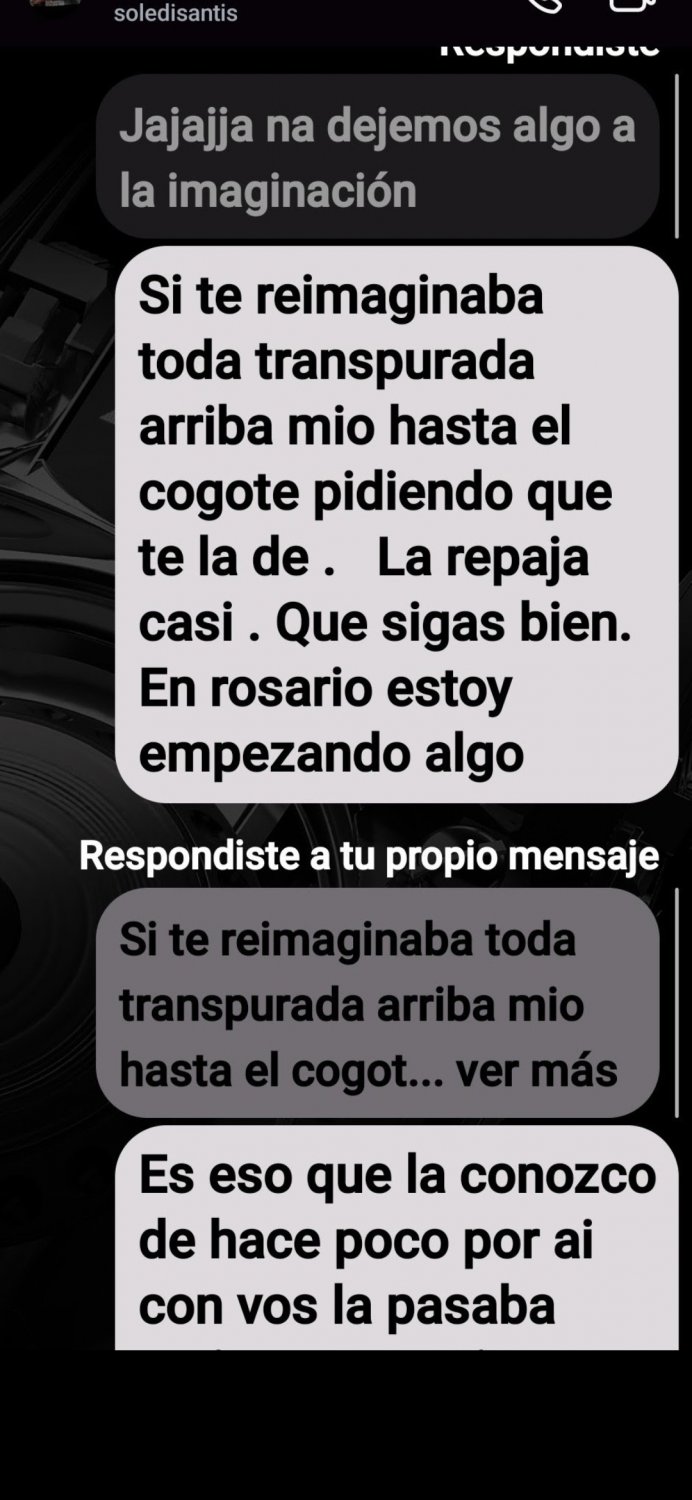Expand quoted message with 'ver más'
692x1500 pixels.
click(537, 1071)
